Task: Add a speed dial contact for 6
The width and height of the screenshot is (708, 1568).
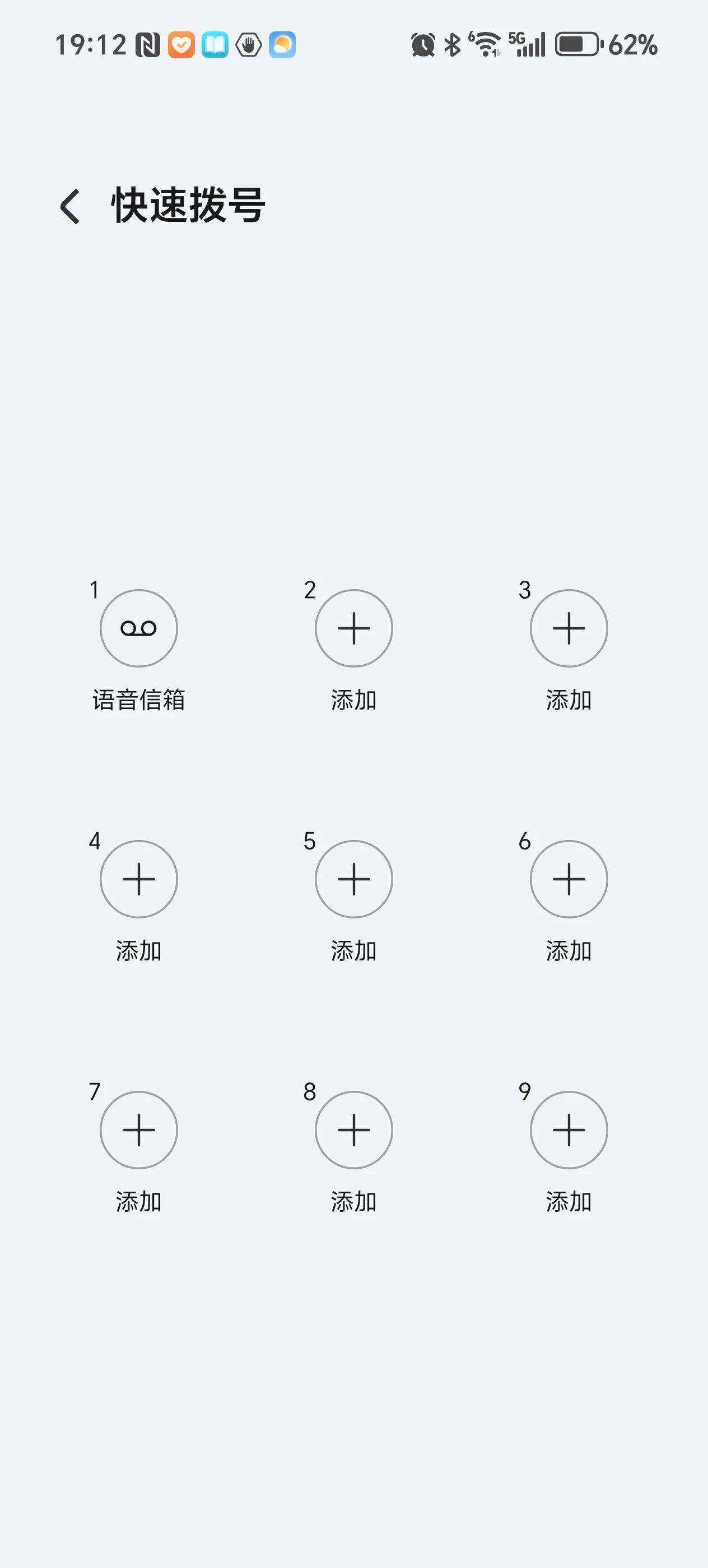Action: tap(569, 879)
